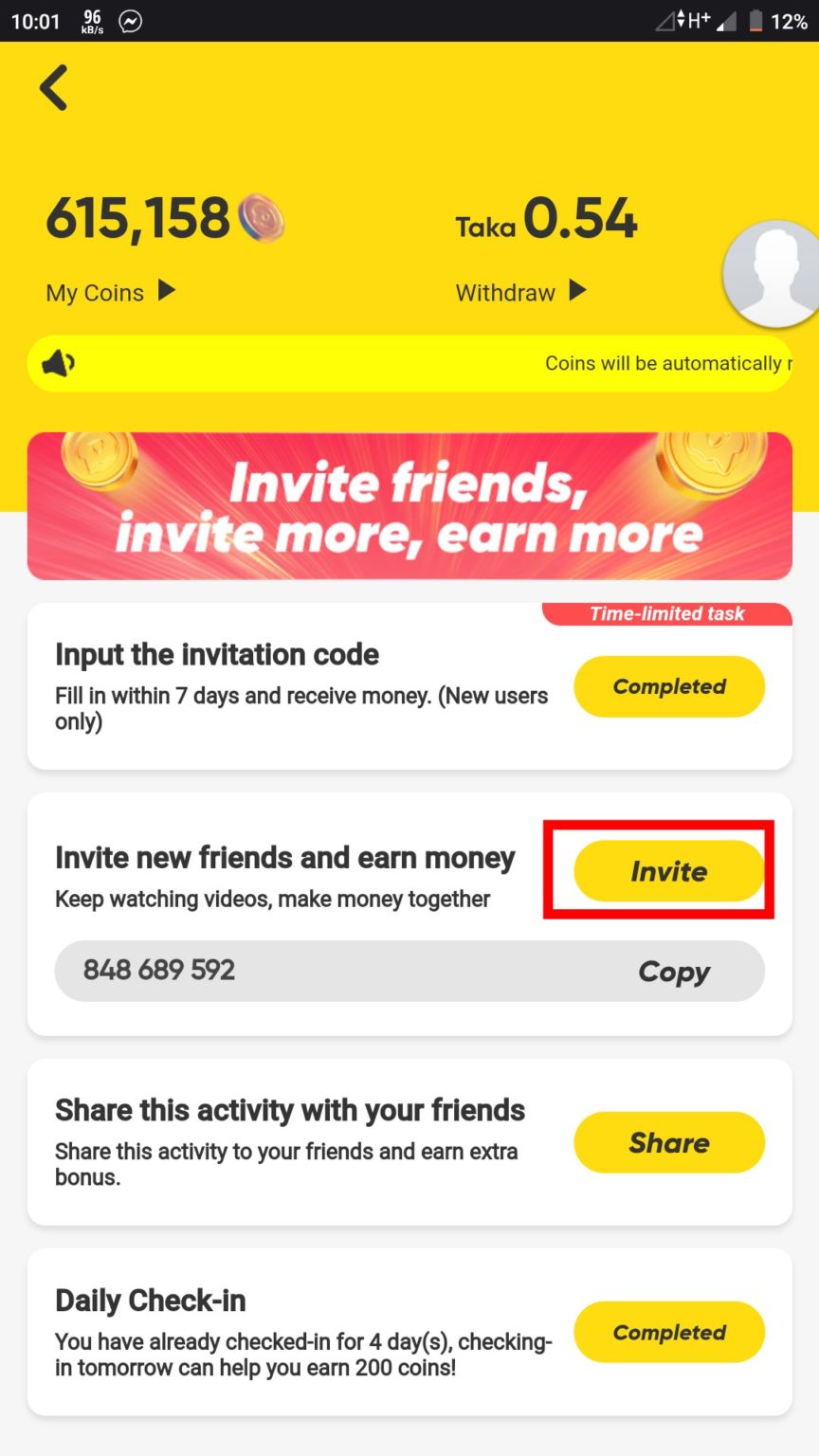Open the Invite friends banner
This screenshot has height=1456, width=819.
point(409,506)
